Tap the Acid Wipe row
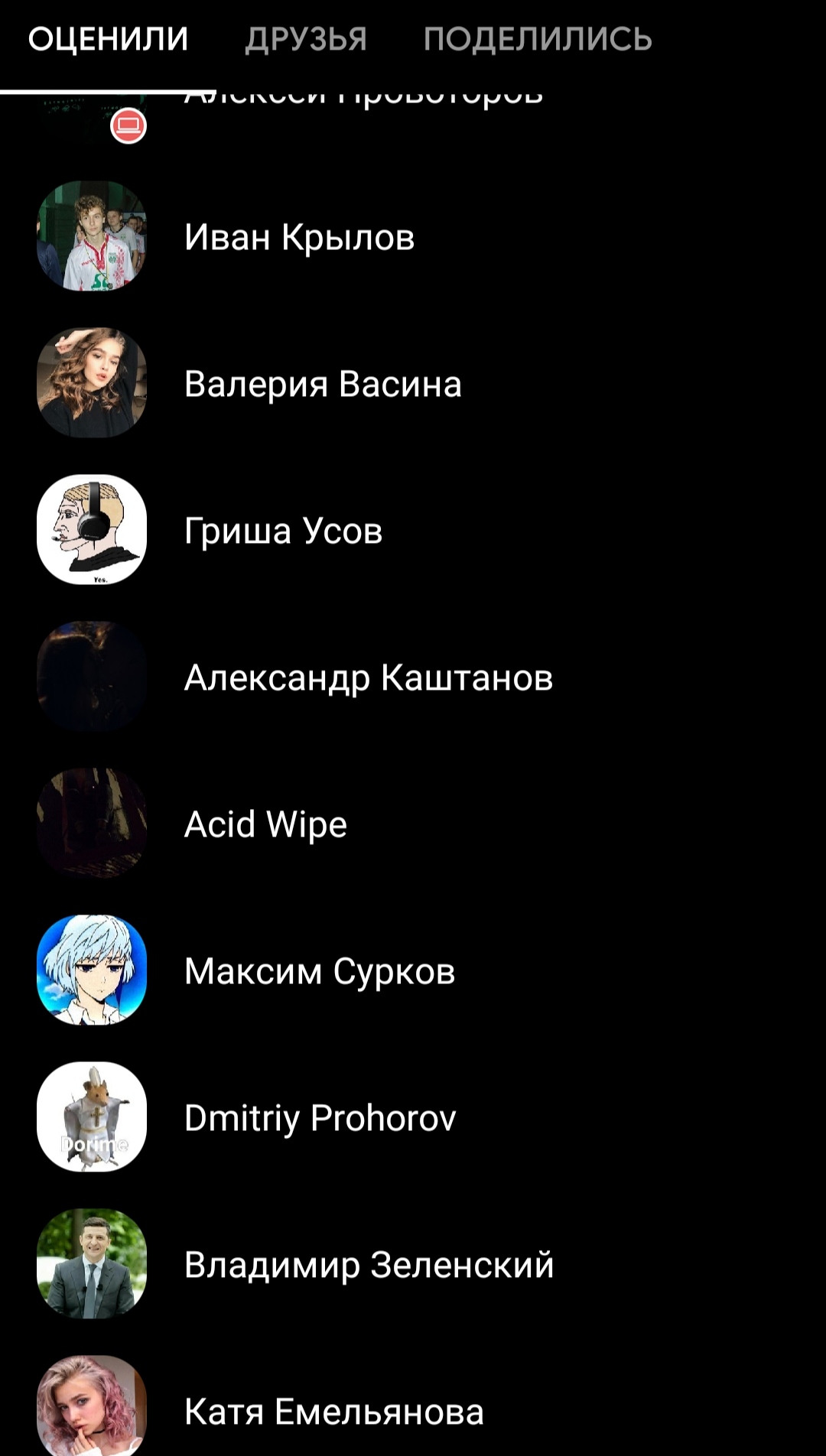The image size is (826, 1456). (265, 824)
